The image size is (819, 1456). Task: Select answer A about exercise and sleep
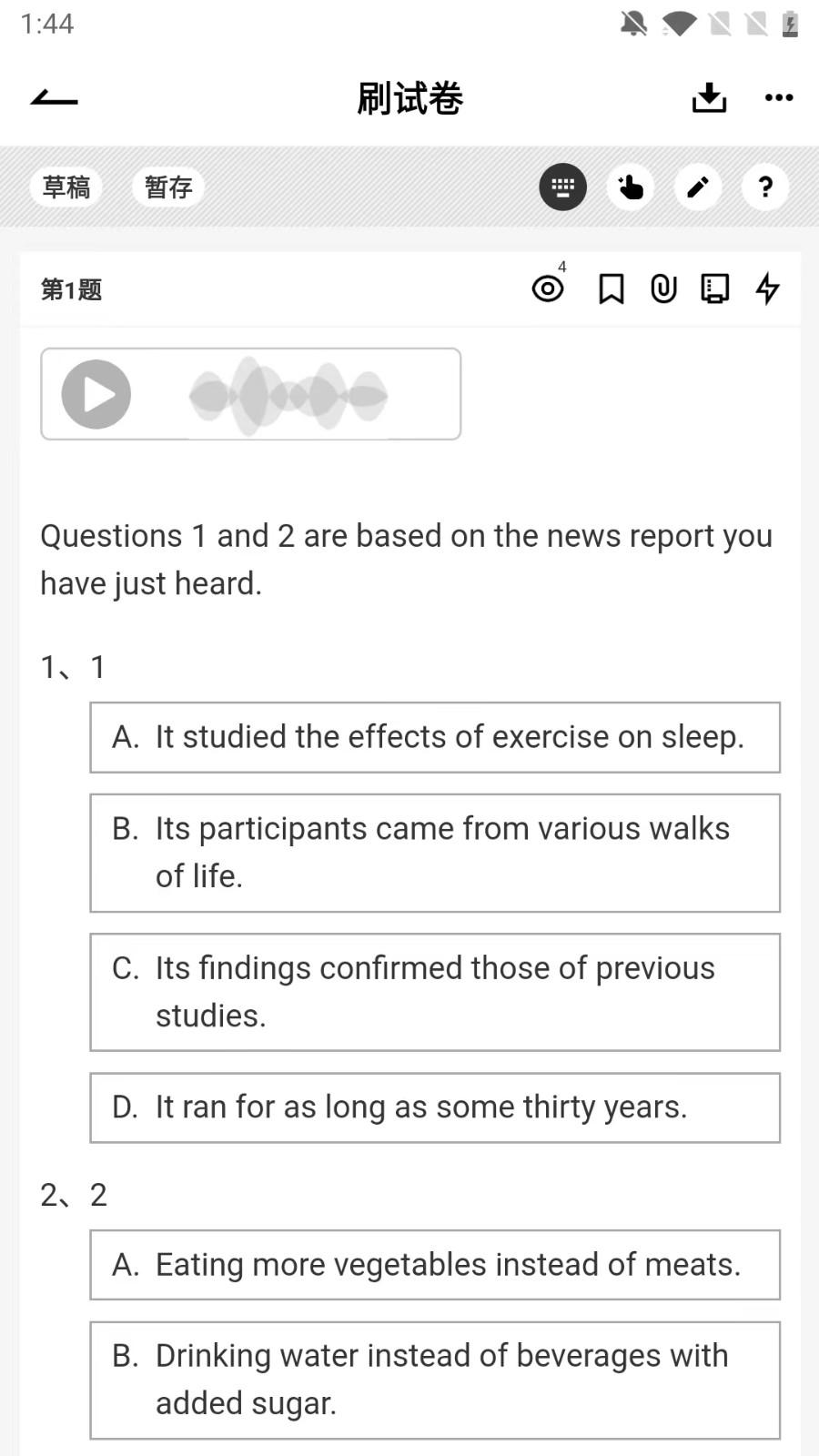click(x=434, y=738)
